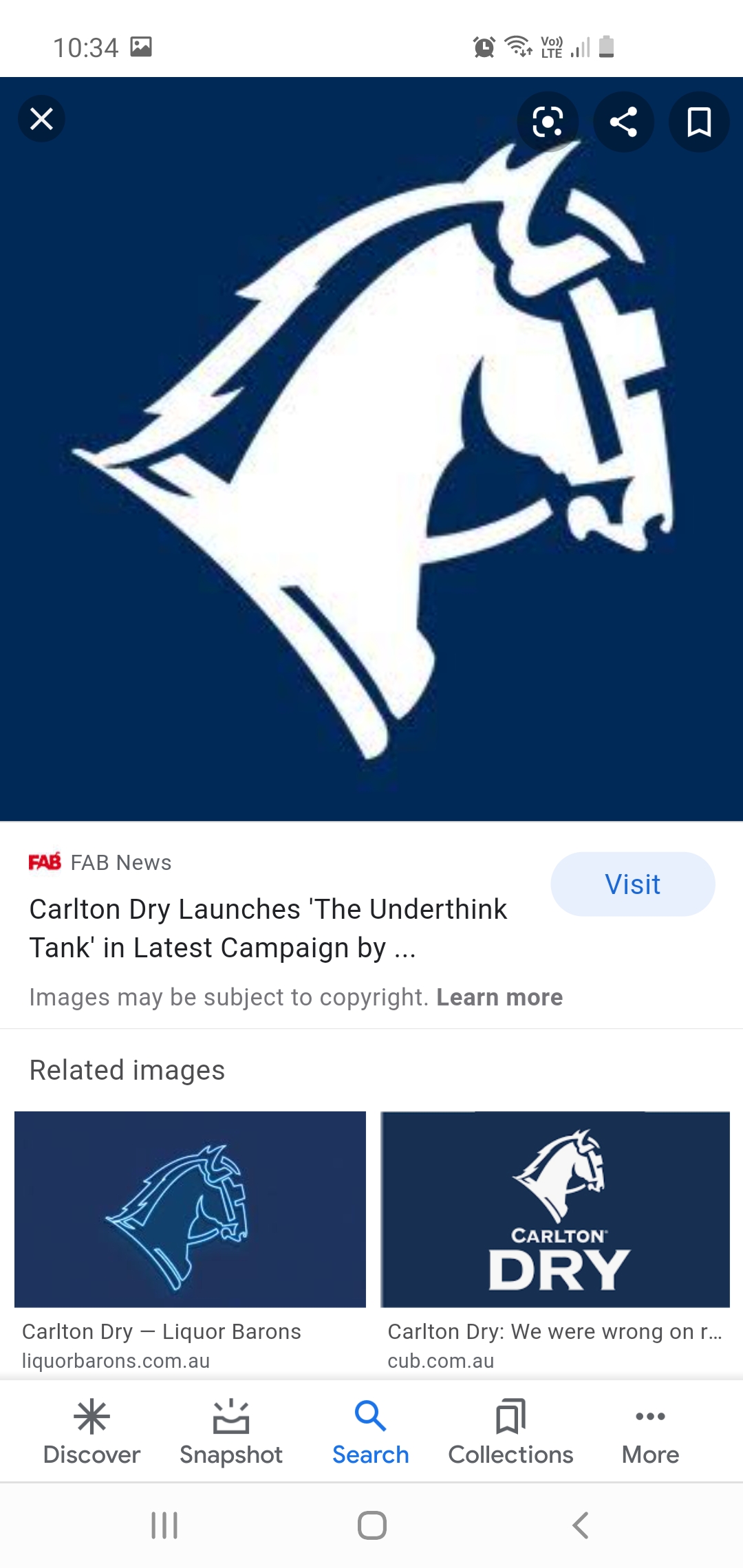
Task: Share this image
Action: coord(623,122)
